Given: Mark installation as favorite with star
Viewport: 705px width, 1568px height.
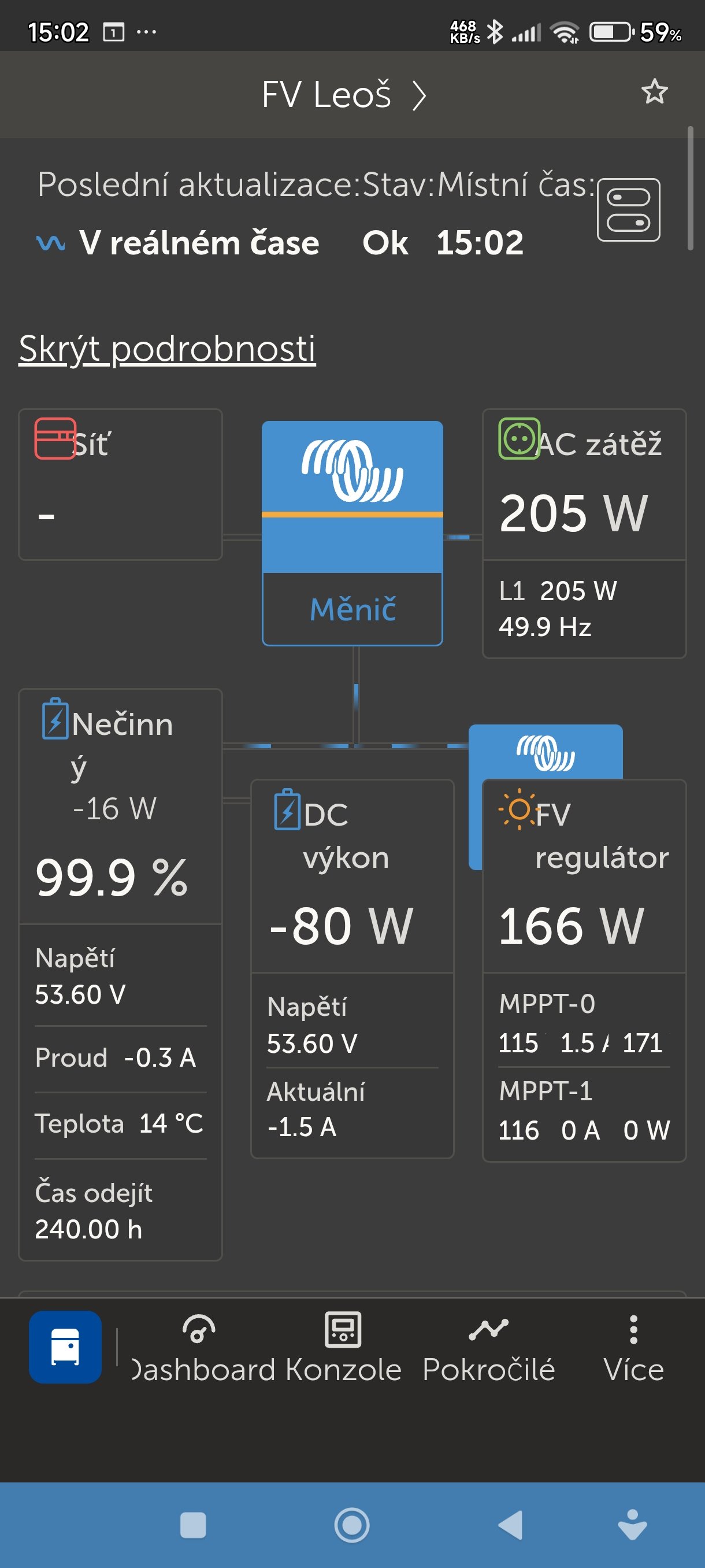Looking at the screenshot, I should pos(654,93).
